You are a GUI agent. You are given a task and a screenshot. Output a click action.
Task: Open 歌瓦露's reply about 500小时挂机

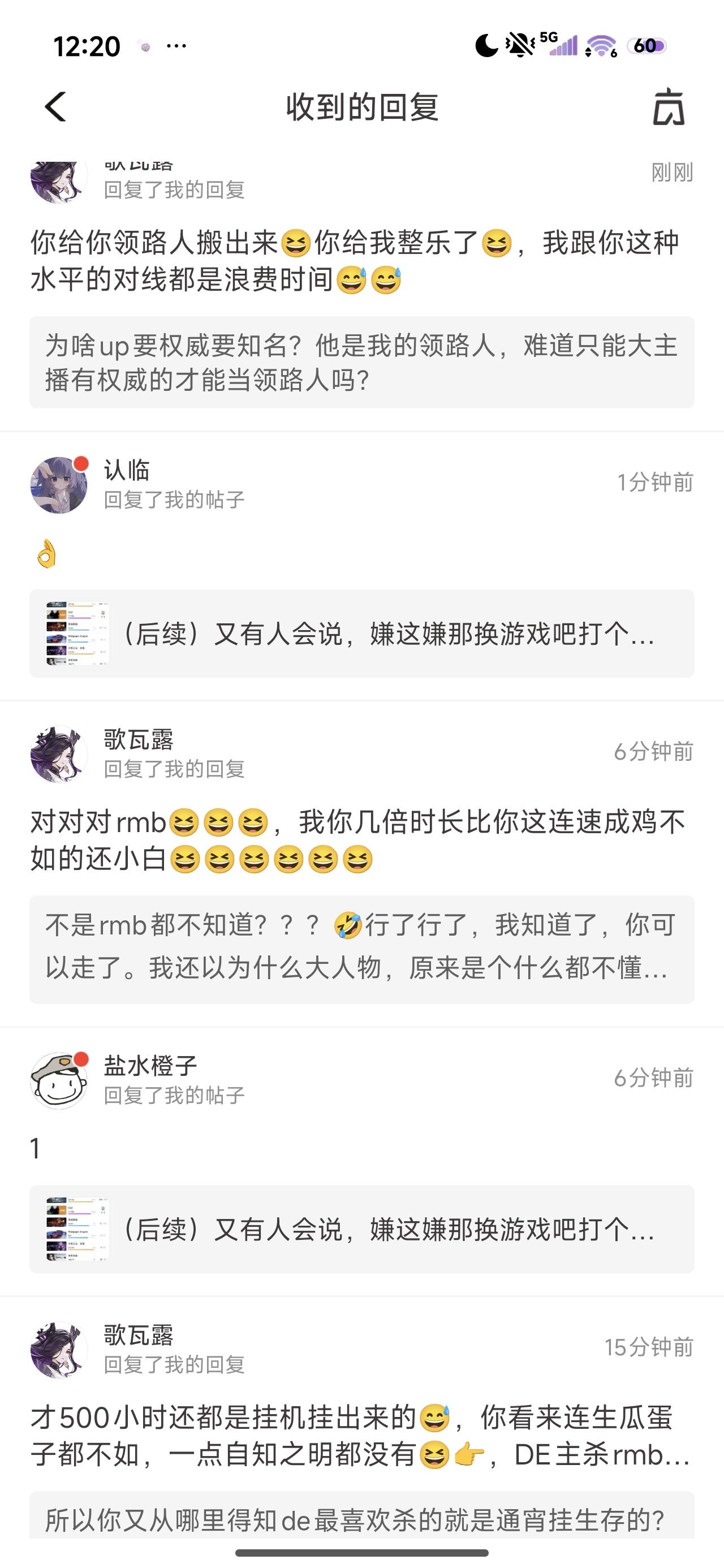pyautogui.click(x=359, y=1435)
